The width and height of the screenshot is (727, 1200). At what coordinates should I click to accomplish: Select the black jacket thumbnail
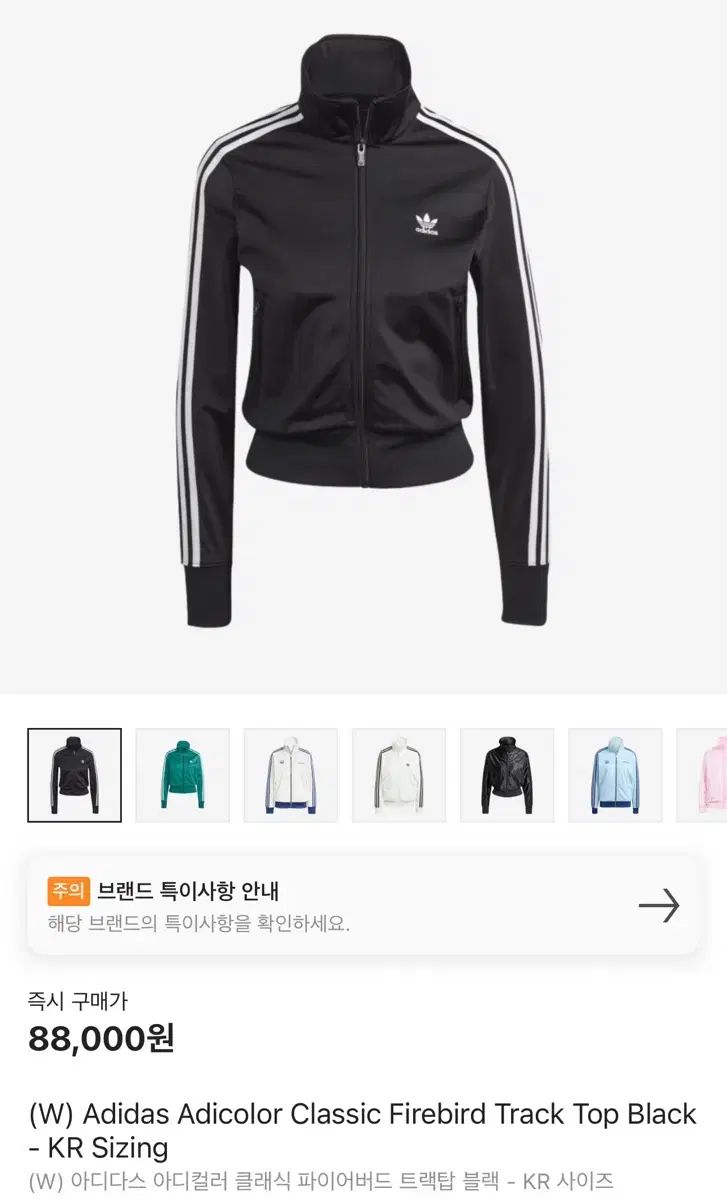74,775
